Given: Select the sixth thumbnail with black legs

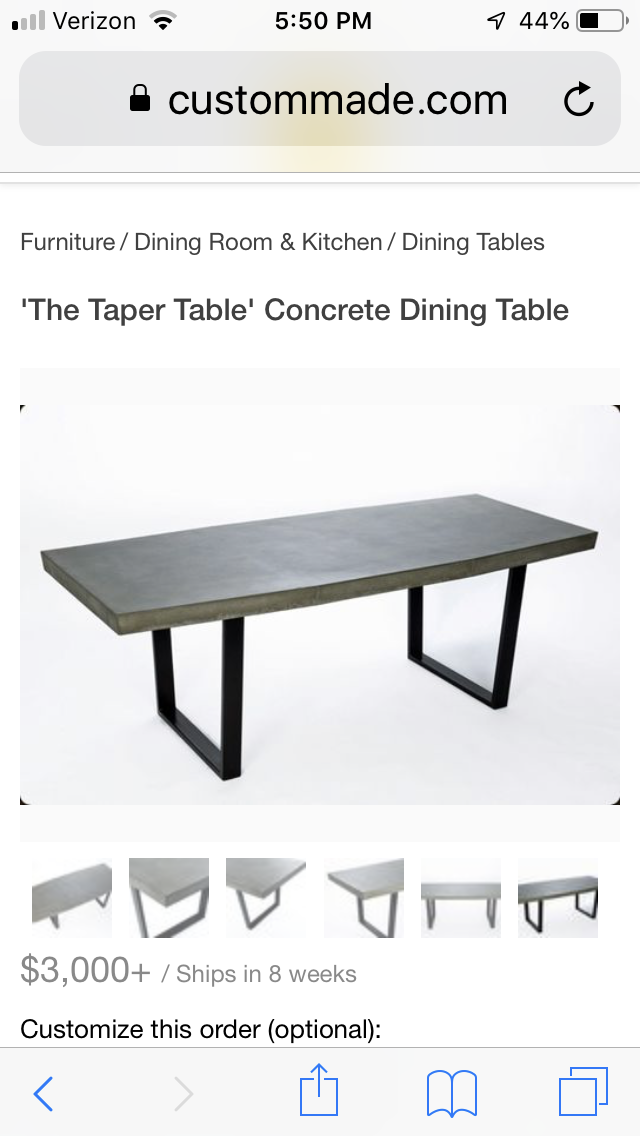Looking at the screenshot, I should pyautogui.click(x=558, y=898).
